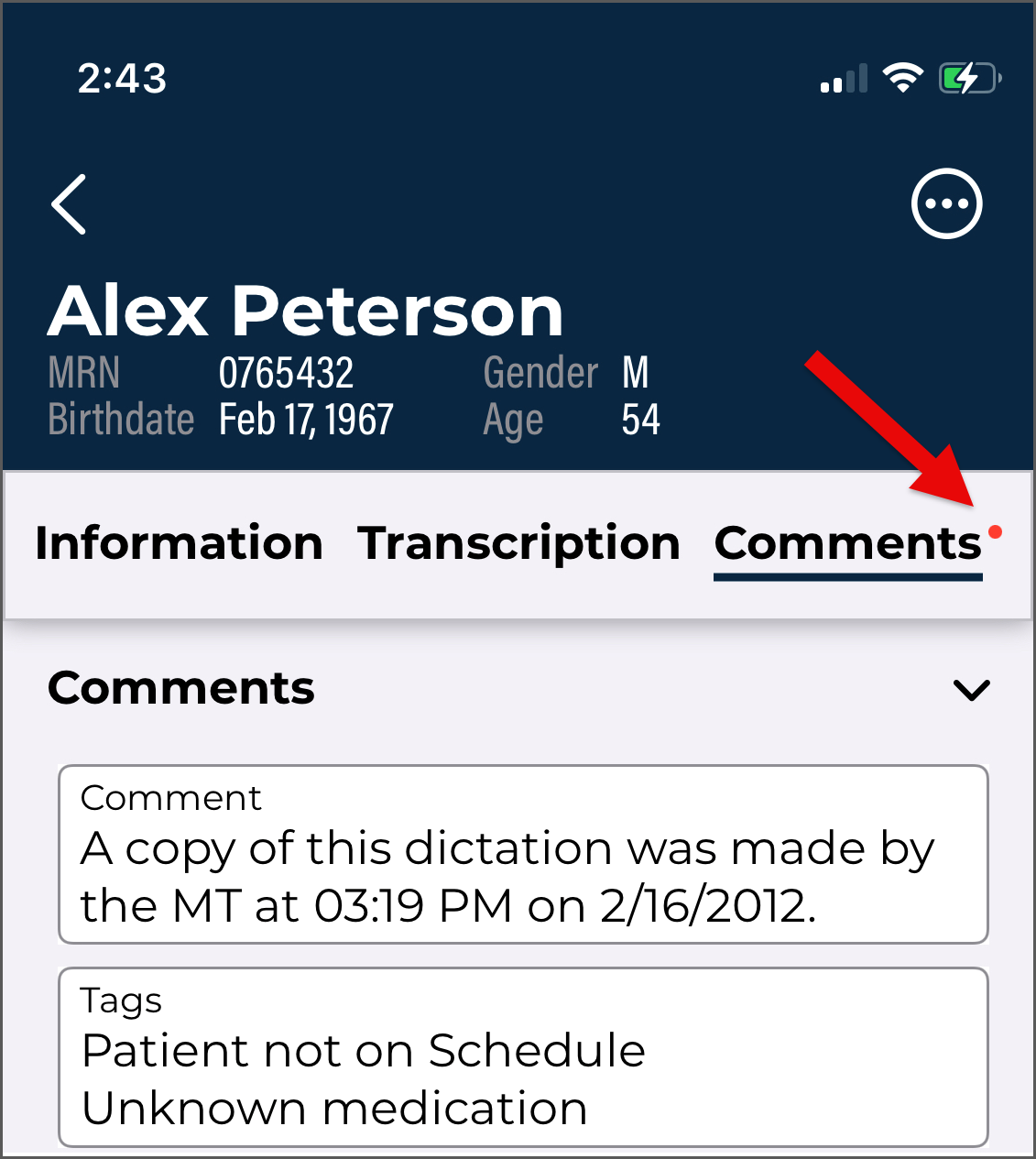
Task: Open the more options menu
Action: pos(946,203)
